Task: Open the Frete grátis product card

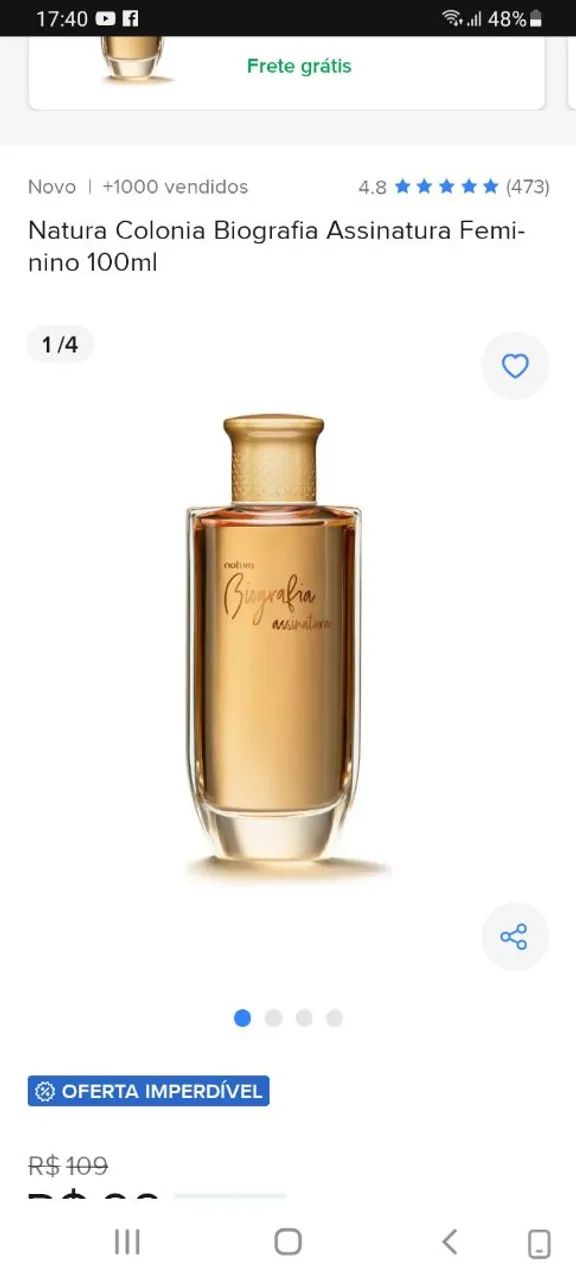Action: (287, 72)
